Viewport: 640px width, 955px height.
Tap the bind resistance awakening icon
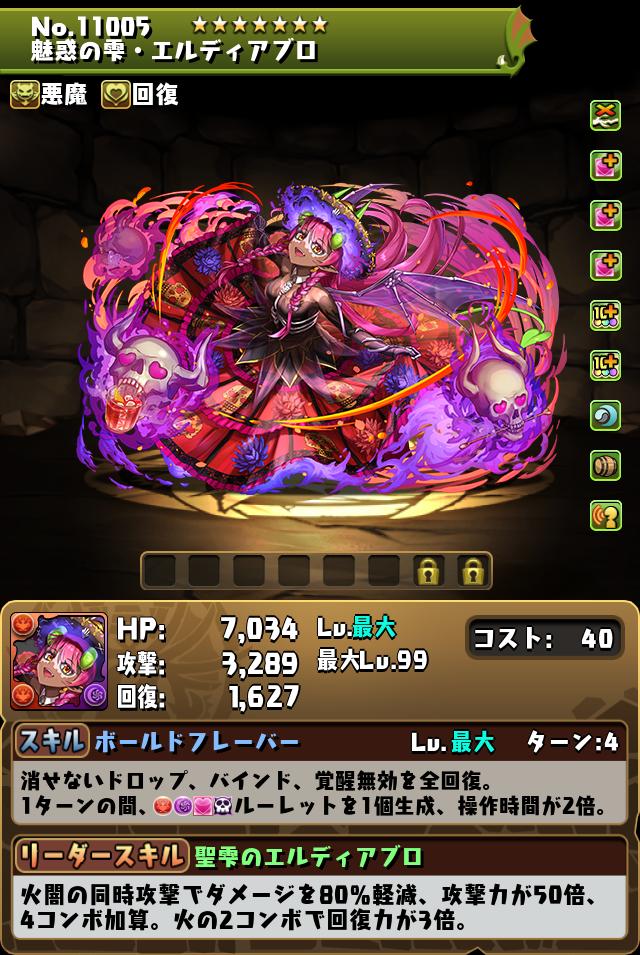[x=605, y=116]
